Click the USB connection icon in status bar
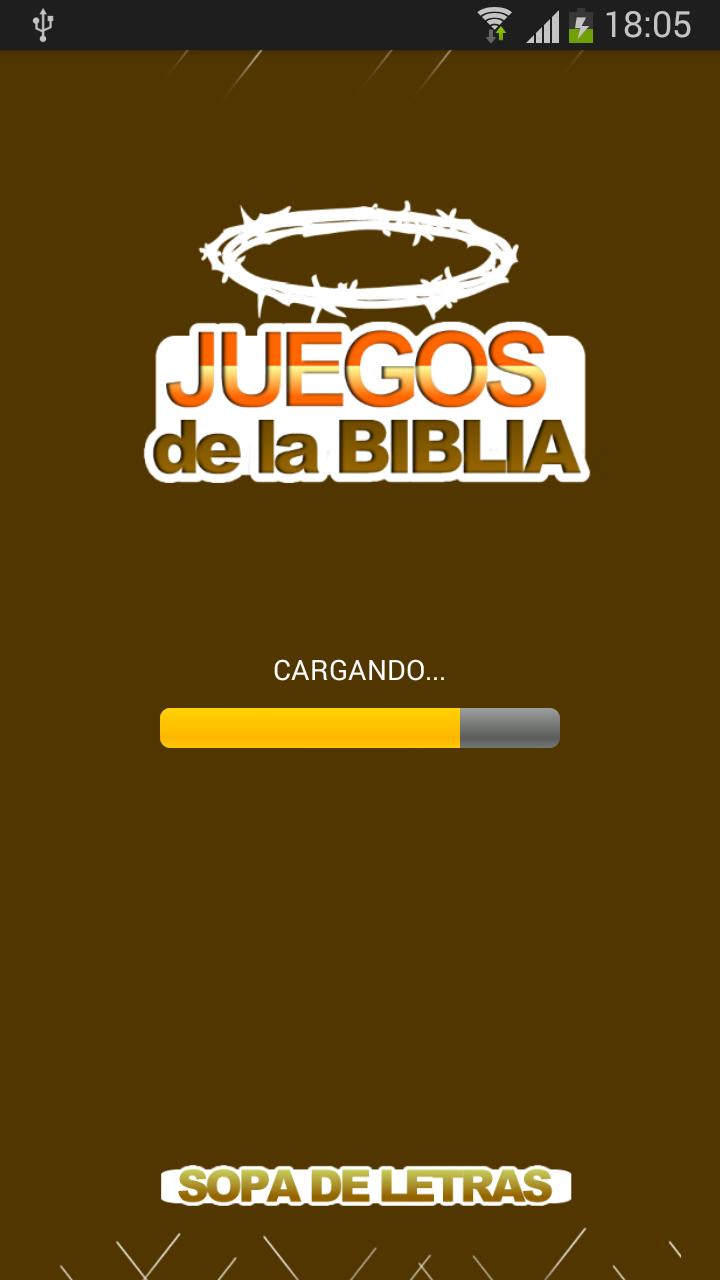Viewport: 720px width, 1280px height. (x=42, y=22)
